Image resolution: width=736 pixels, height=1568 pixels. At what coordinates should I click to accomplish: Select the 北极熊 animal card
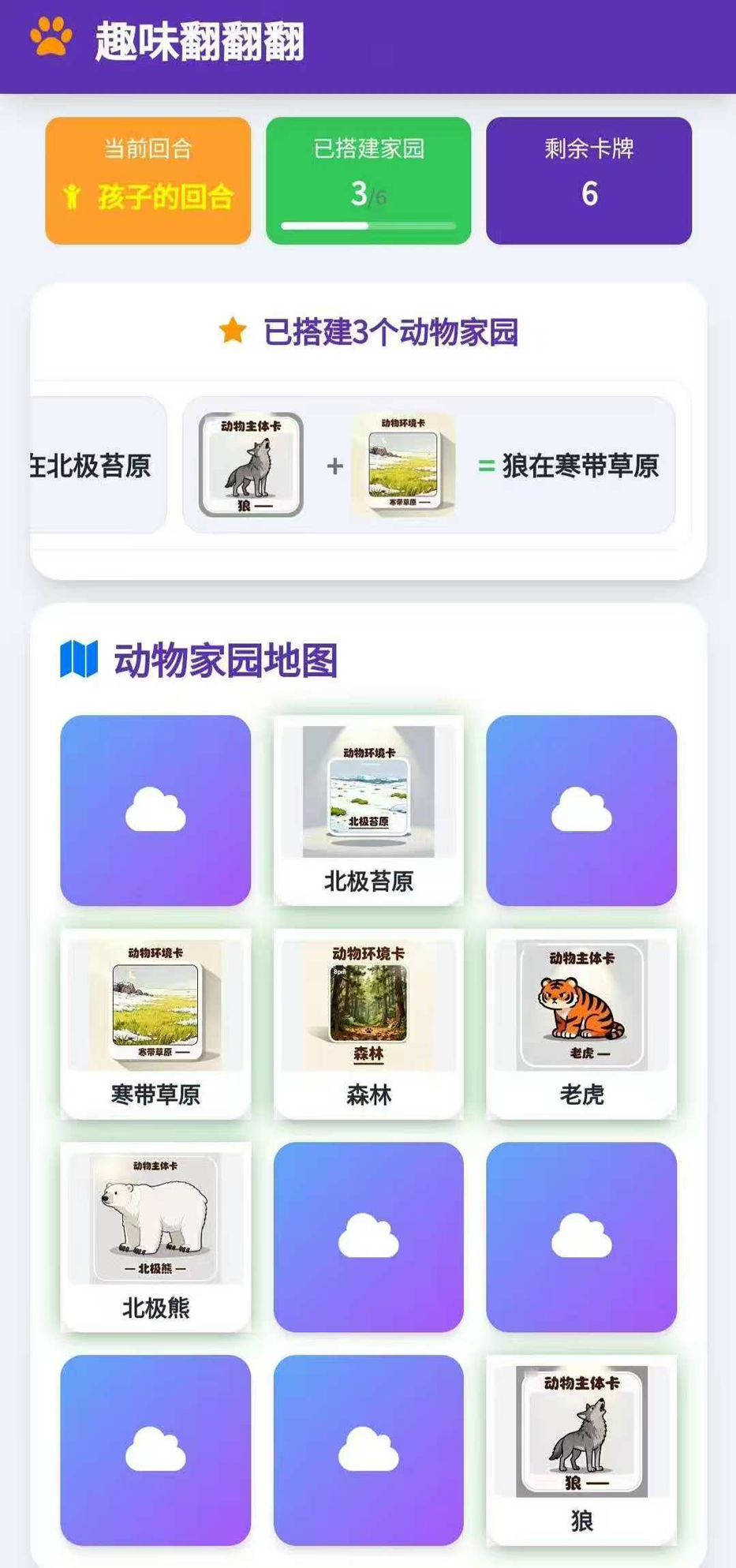[155, 1236]
